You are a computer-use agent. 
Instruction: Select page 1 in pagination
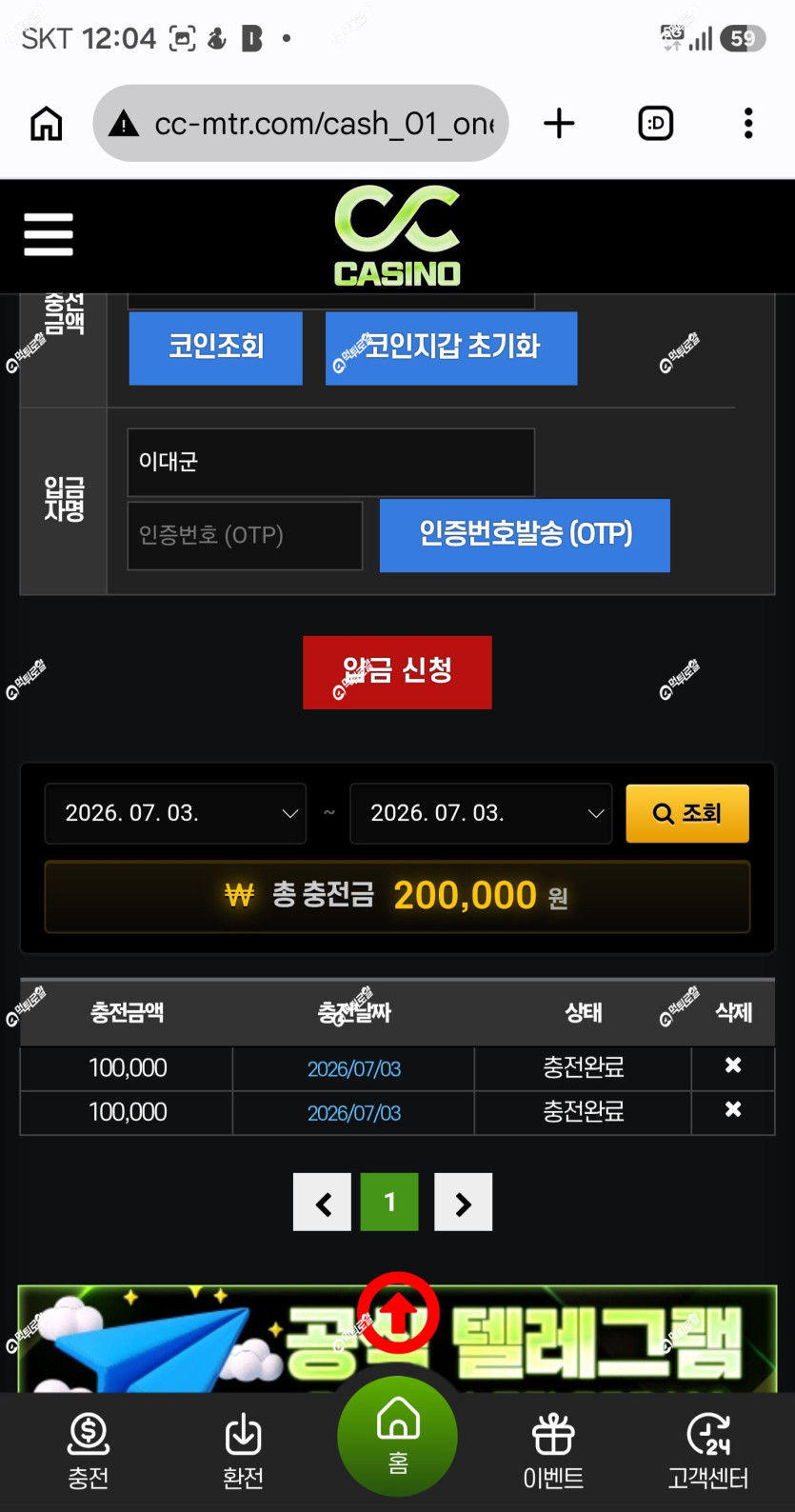pos(389,1203)
